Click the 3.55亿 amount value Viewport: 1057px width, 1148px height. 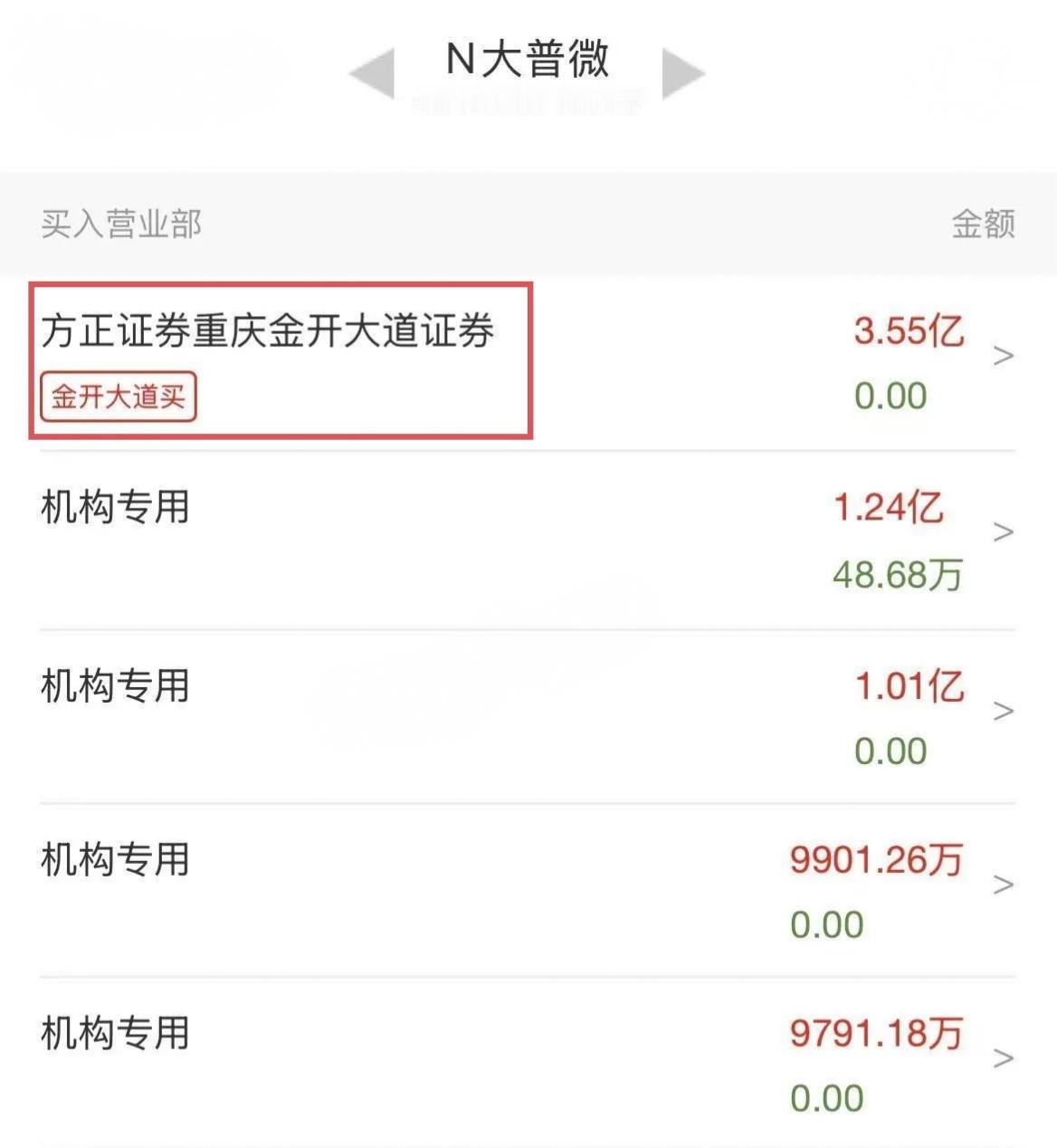909,332
